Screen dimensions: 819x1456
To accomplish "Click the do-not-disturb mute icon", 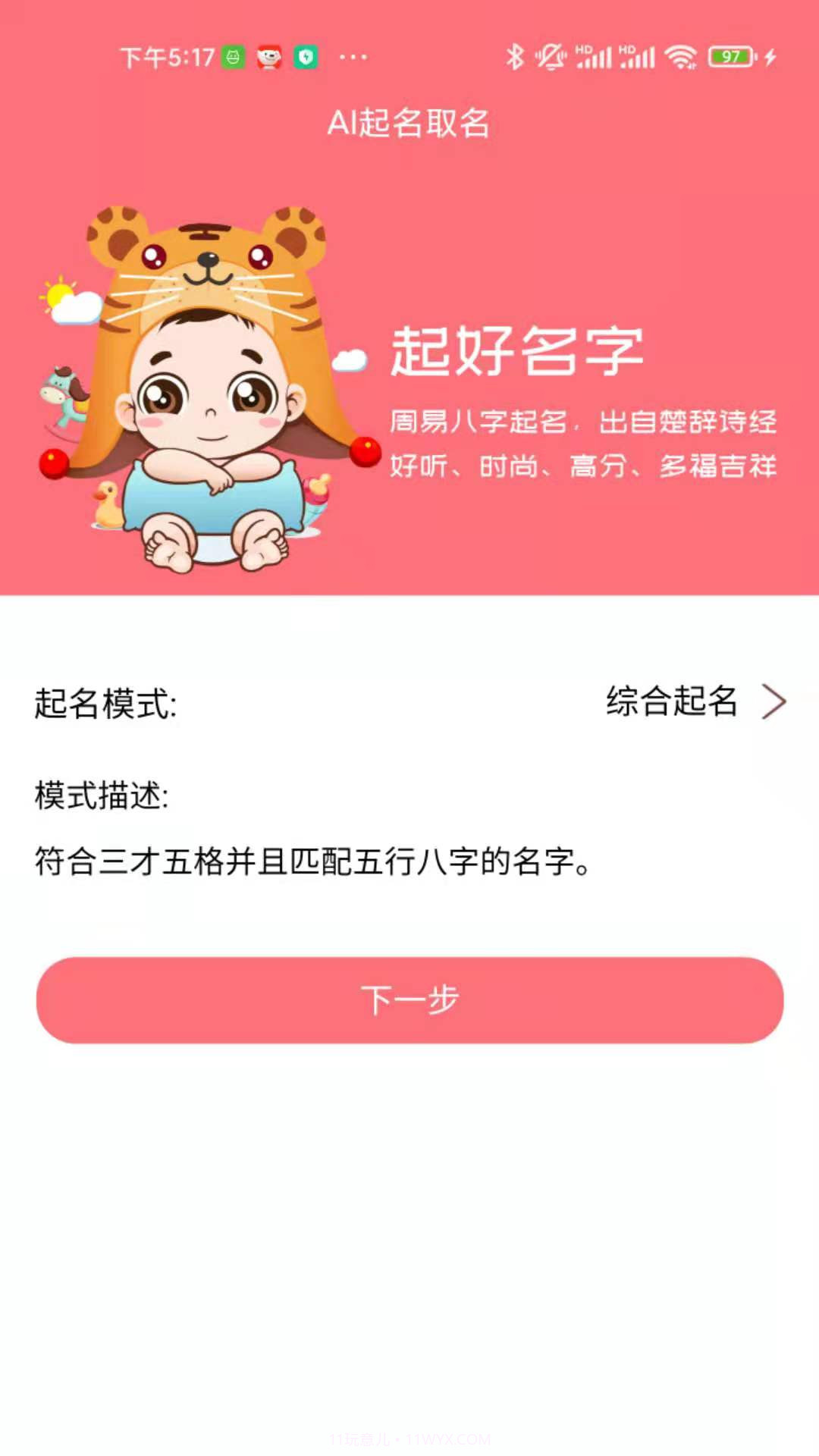I will click(549, 55).
